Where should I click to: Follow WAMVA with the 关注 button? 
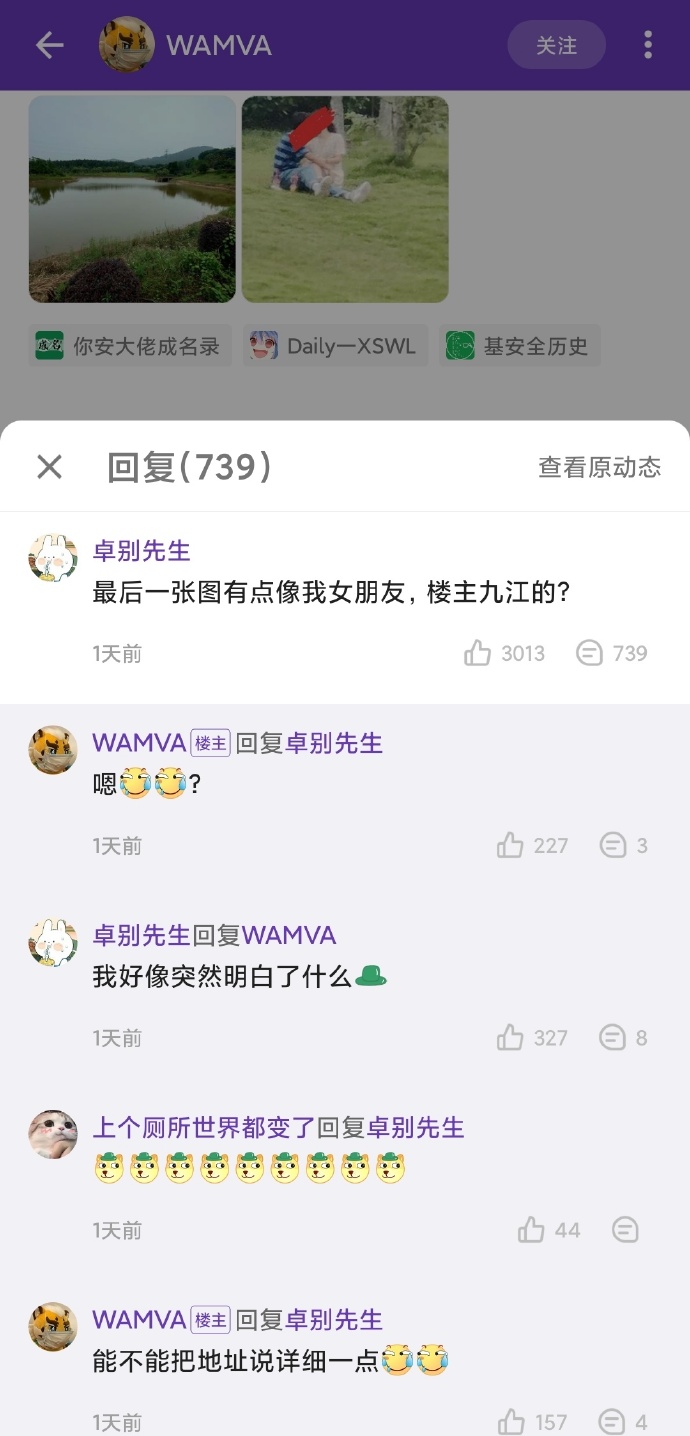(x=556, y=45)
